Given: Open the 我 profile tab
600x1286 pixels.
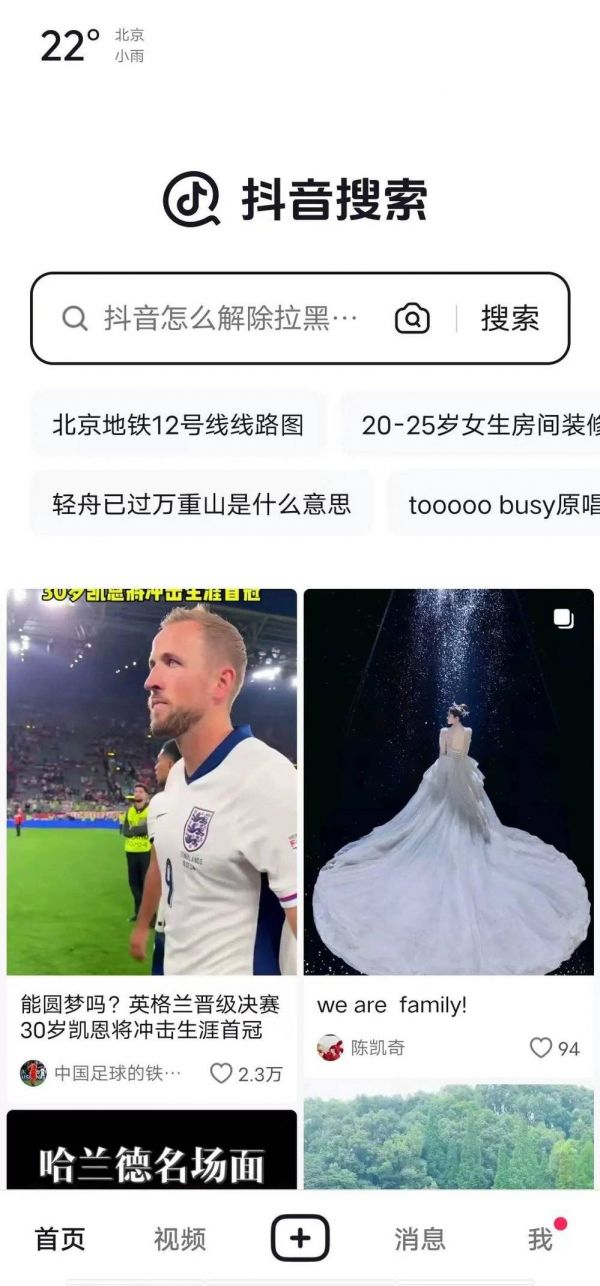Looking at the screenshot, I should (x=540, y=1240).
